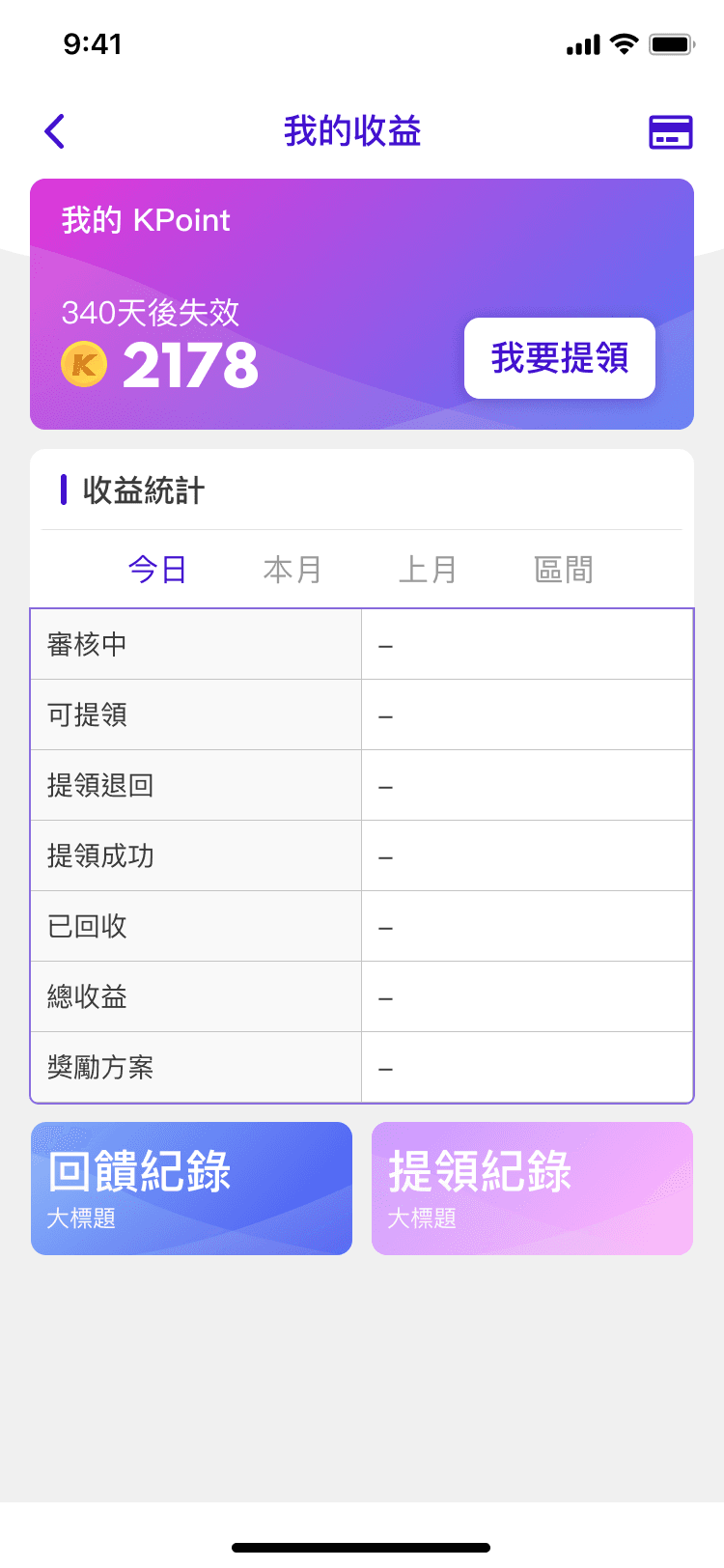Go back using the top-left arrow
Image resolution: width=724 pixels, height=1568 pixels.
[x=55, y=131]
